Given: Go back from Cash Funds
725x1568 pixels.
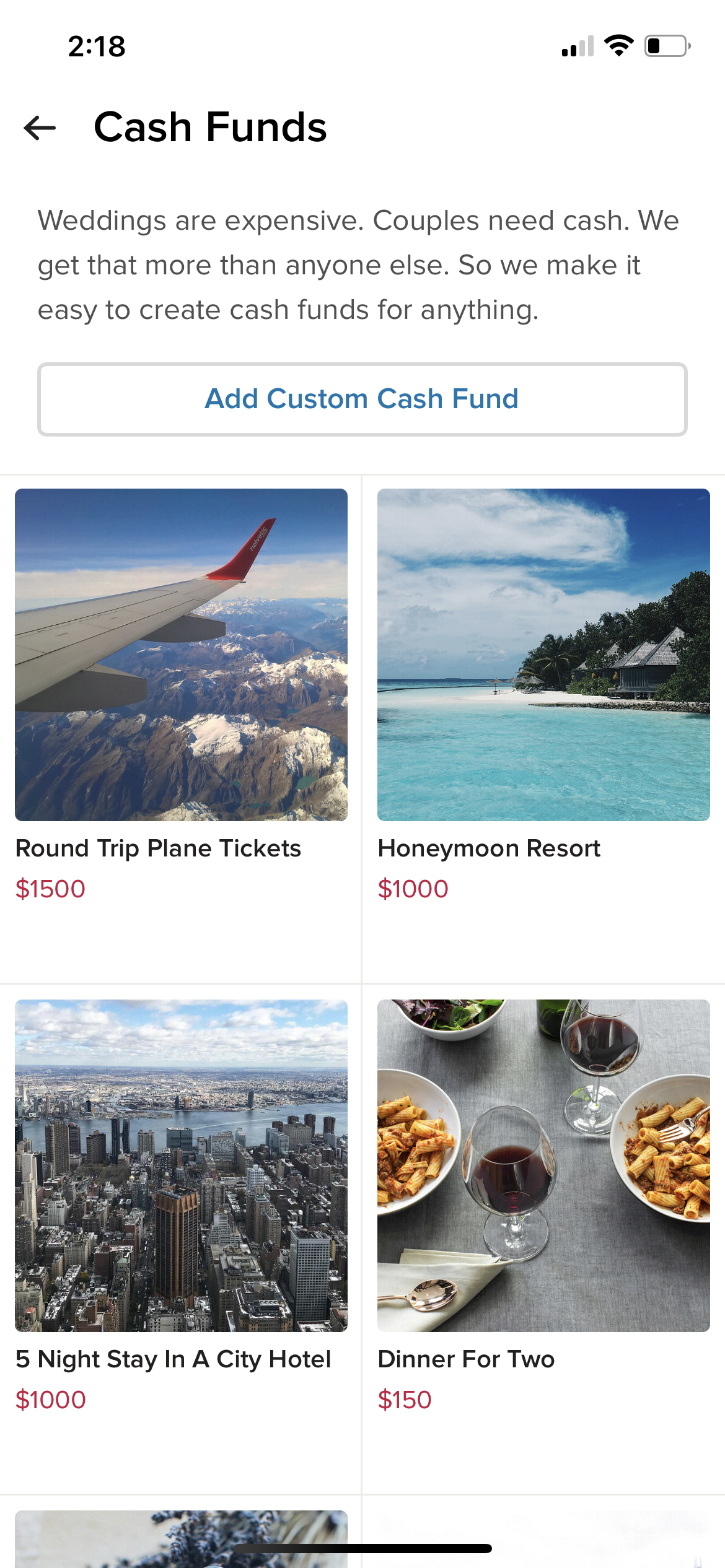Looking at the screenshot, I should 40,128.
